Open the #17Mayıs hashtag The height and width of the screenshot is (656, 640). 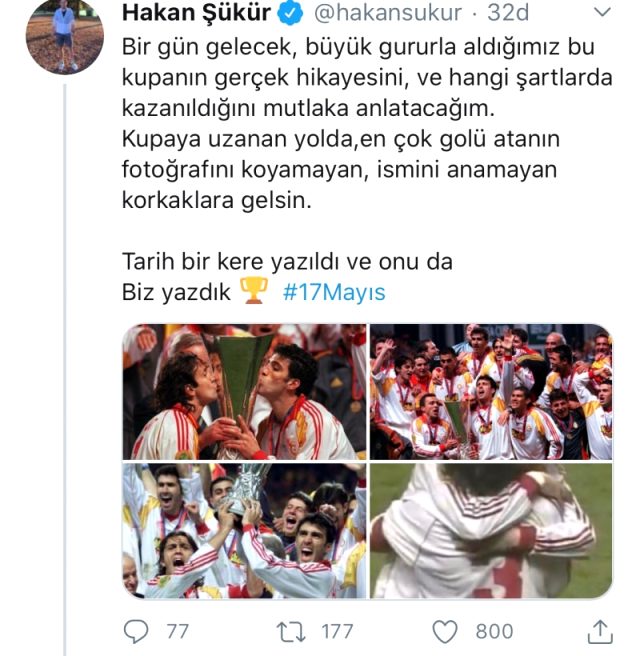point(333,293)
